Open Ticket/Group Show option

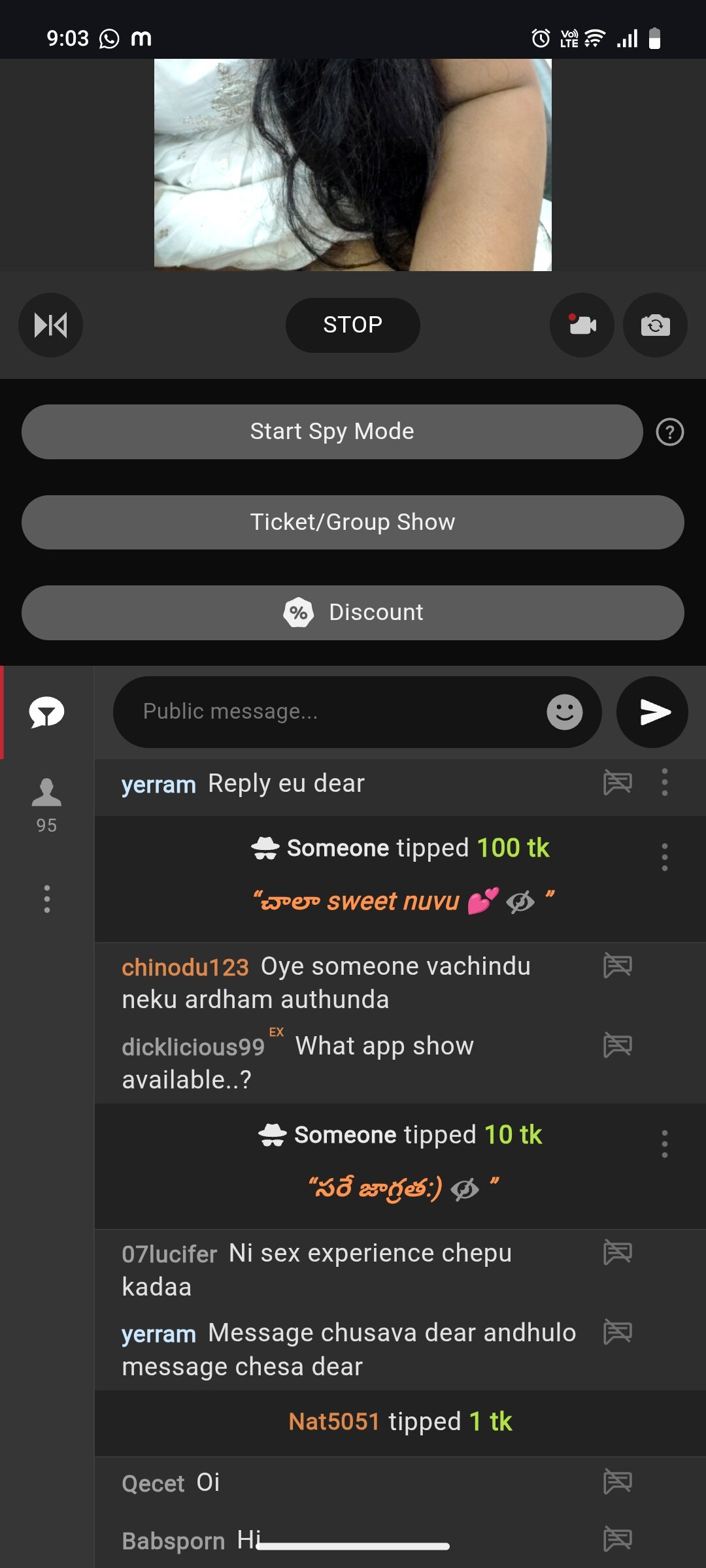click(x=352, y=522)
